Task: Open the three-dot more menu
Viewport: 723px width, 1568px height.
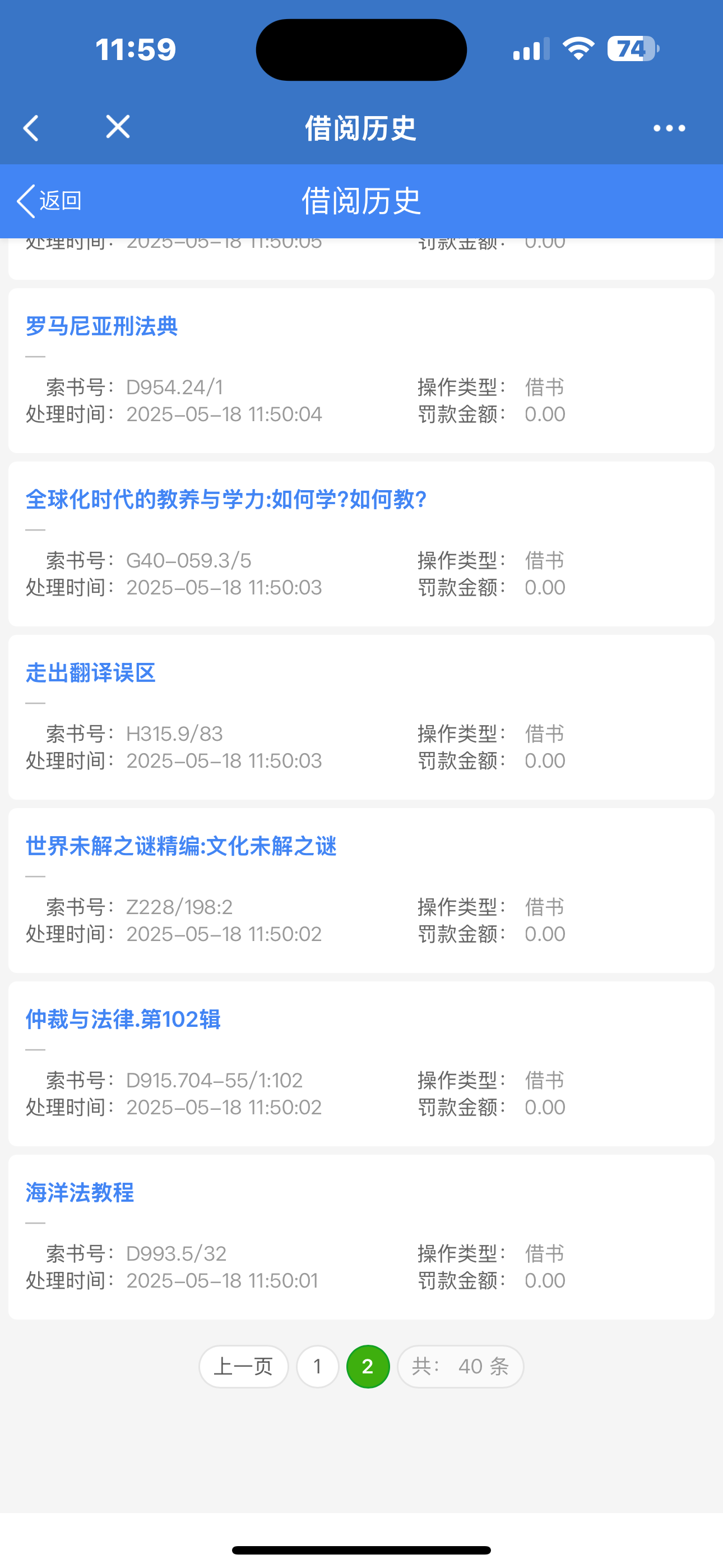Action: [669, 128]
